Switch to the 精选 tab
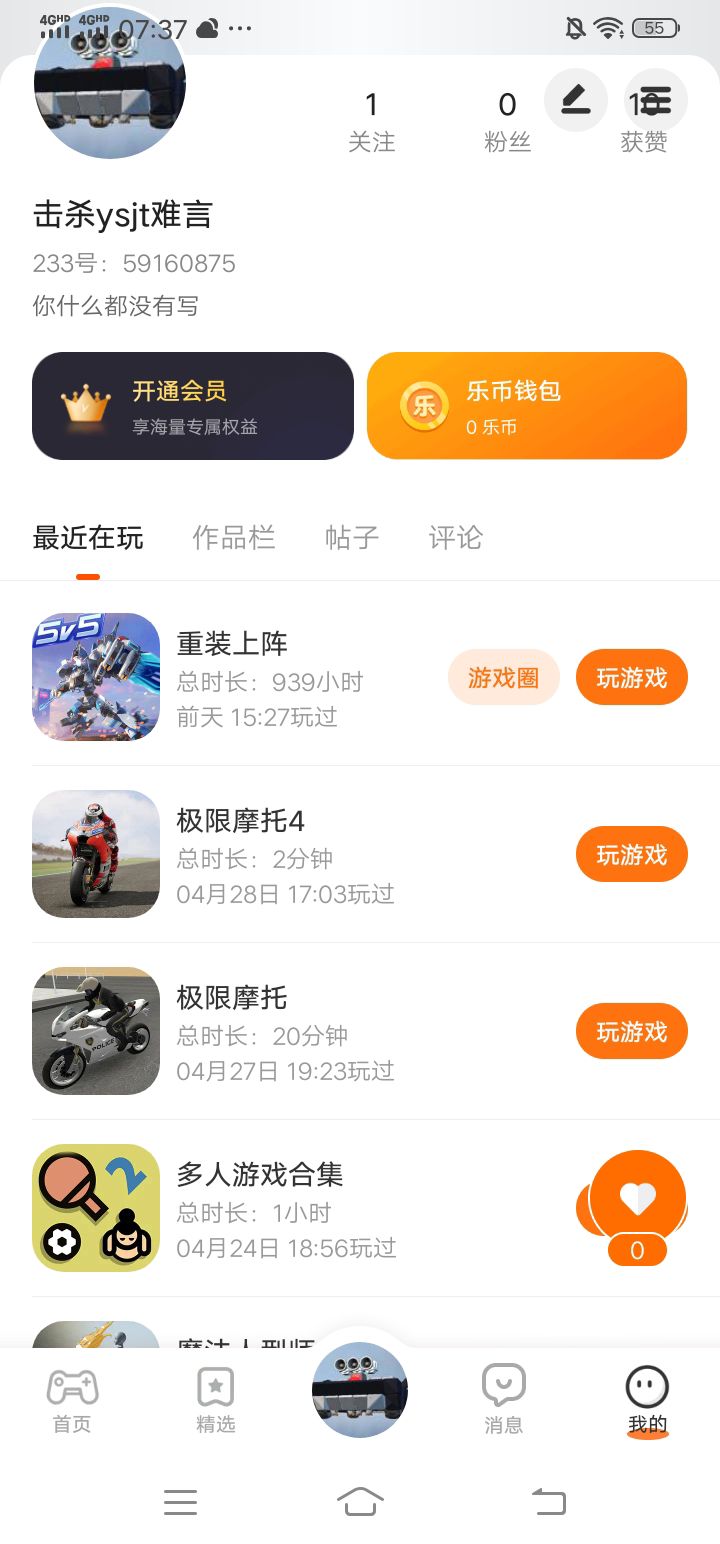 coord(216,1399)
